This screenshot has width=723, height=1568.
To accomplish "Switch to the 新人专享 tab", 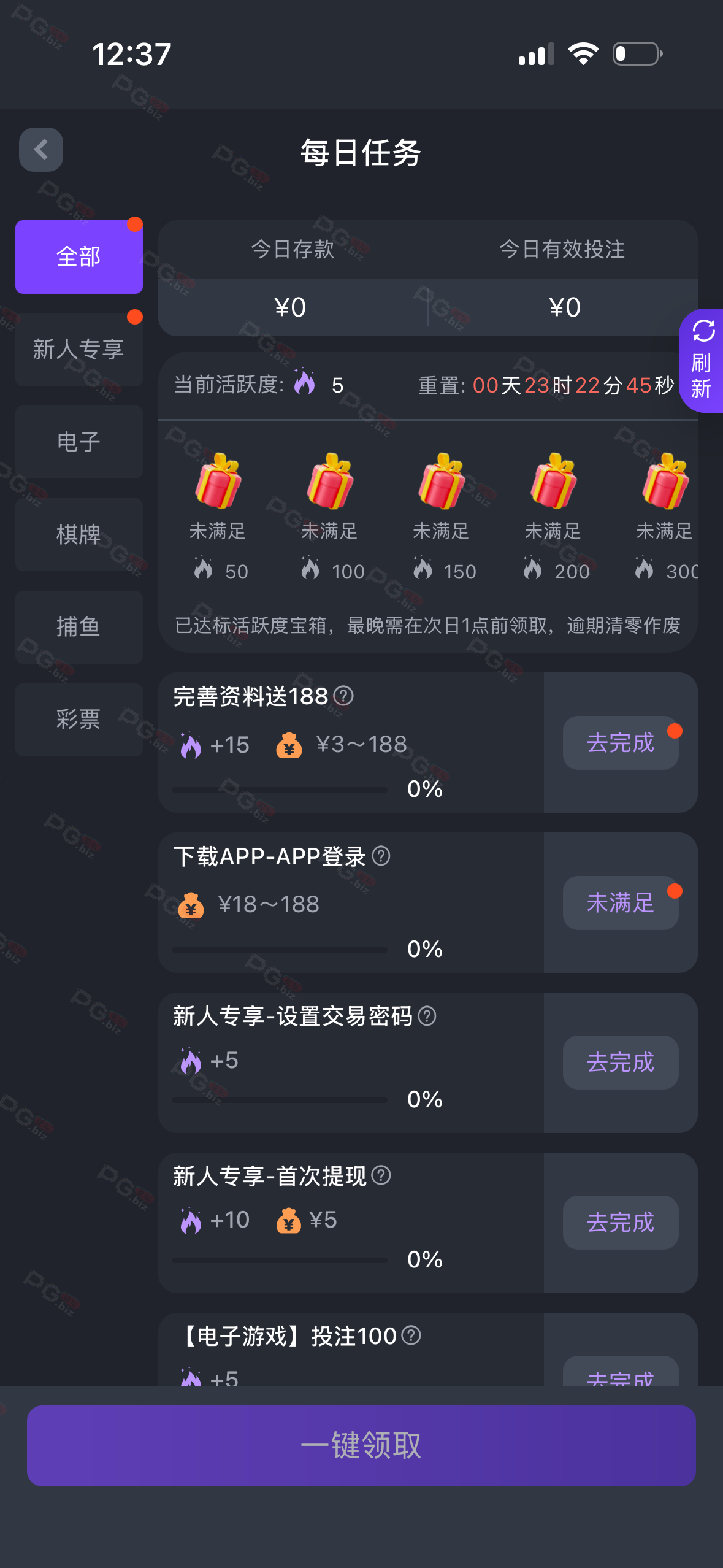I will [x=78, y=349].
